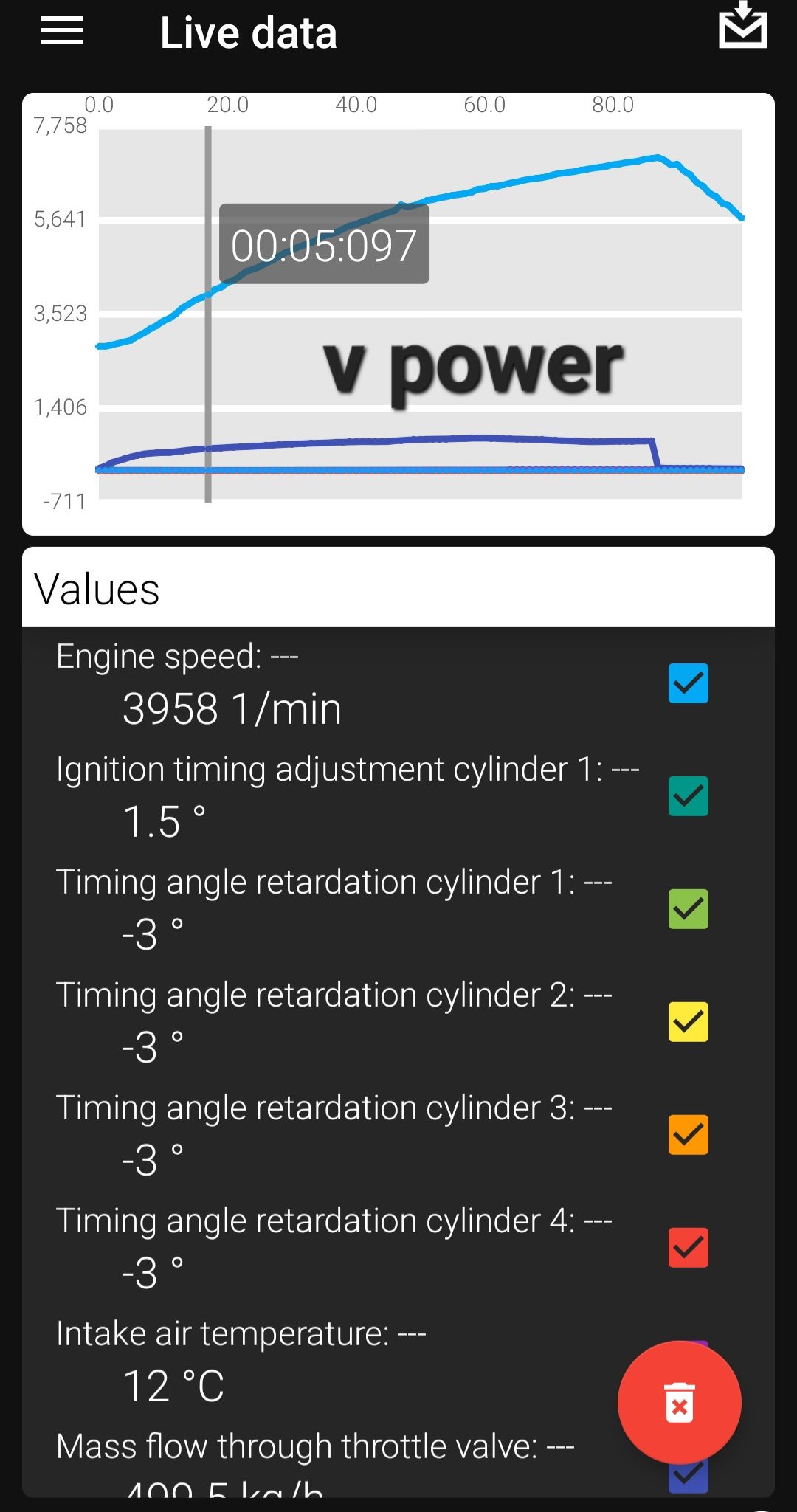Toggle Ignition timing adjustment cylinder 1 checkbox
Screen dimensions: 797x1512
[688, 796]
